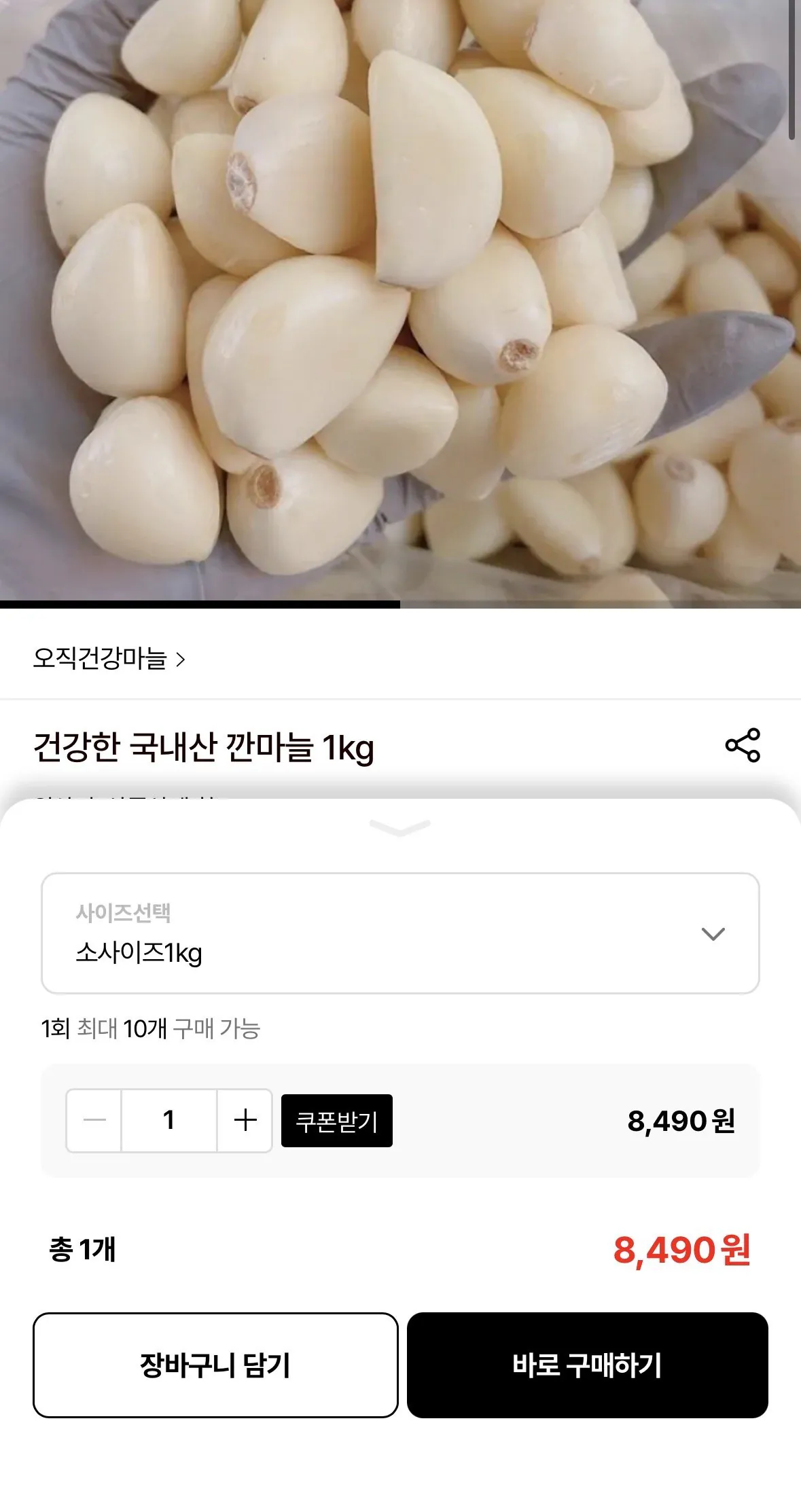Tap 장바구니 담기 to add to cart
This screenshot has height=1512, width=801.
[x=216, y=1364]
